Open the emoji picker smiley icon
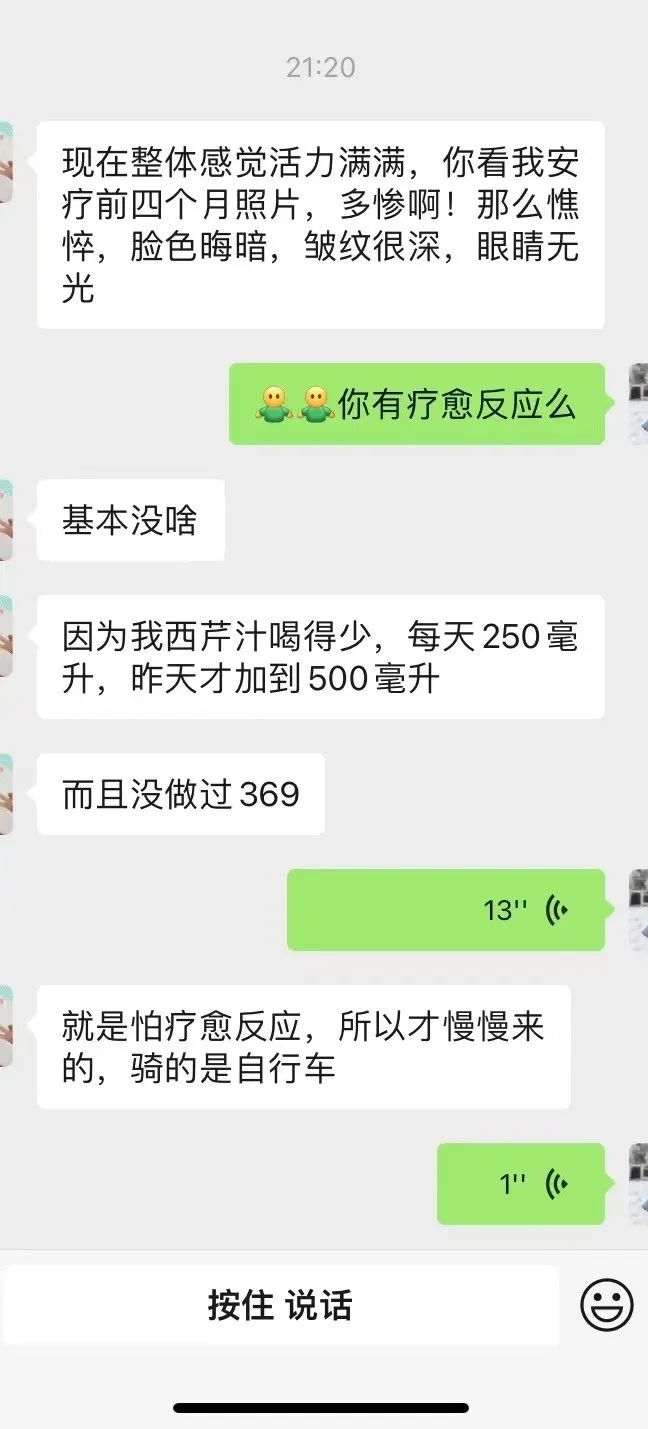This screenshot has height=1429, width=648. coord(607,1305)
